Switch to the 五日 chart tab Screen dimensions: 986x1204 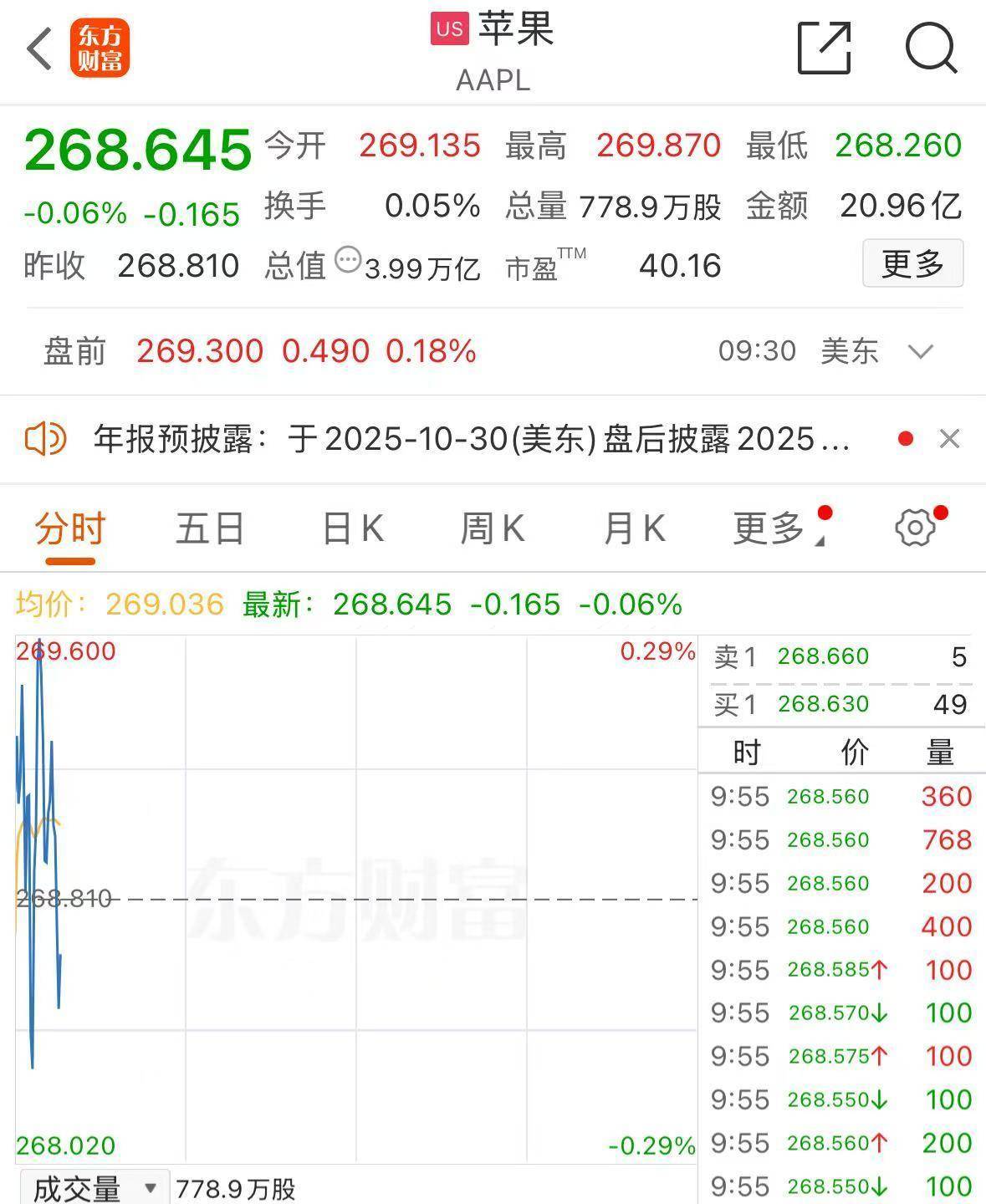[x=210, y=528]
